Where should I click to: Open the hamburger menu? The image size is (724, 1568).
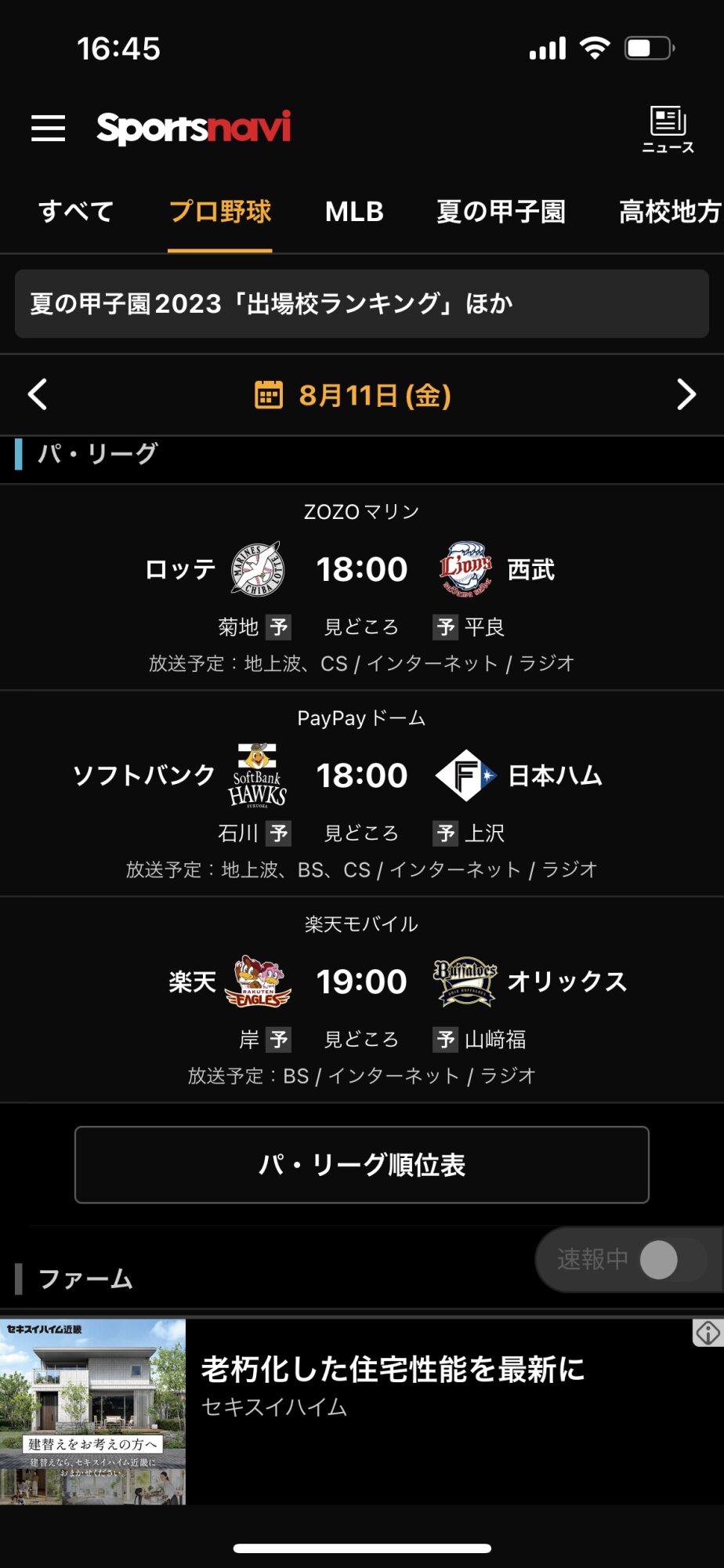point(48,128)
